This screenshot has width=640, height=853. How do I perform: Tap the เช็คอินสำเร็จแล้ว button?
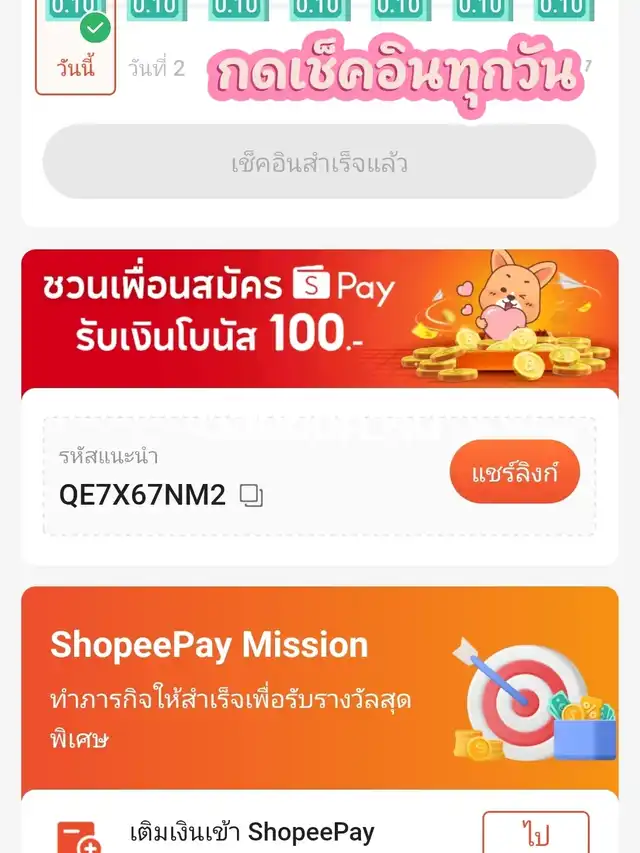coord(319,163)
